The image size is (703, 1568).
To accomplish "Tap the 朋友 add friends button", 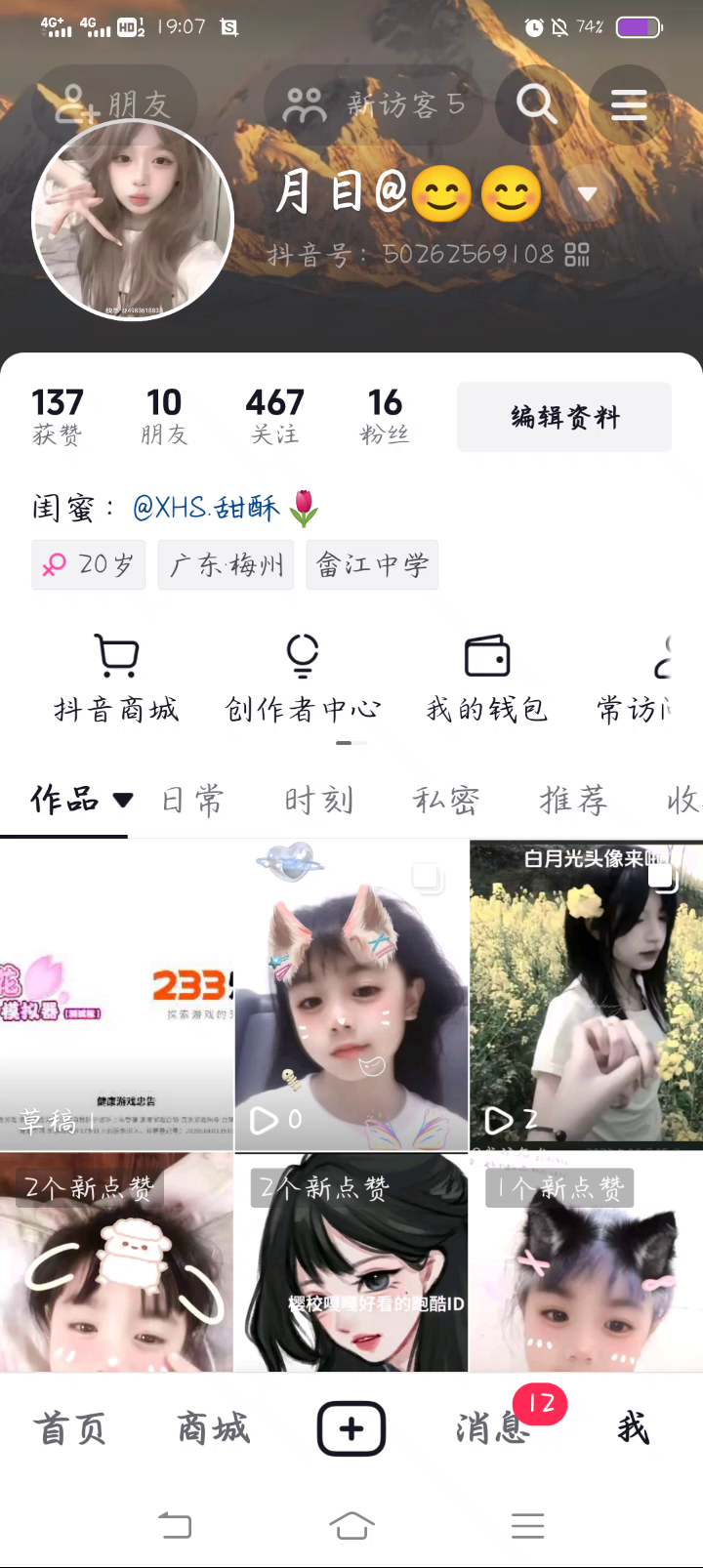I will (114, 103).
